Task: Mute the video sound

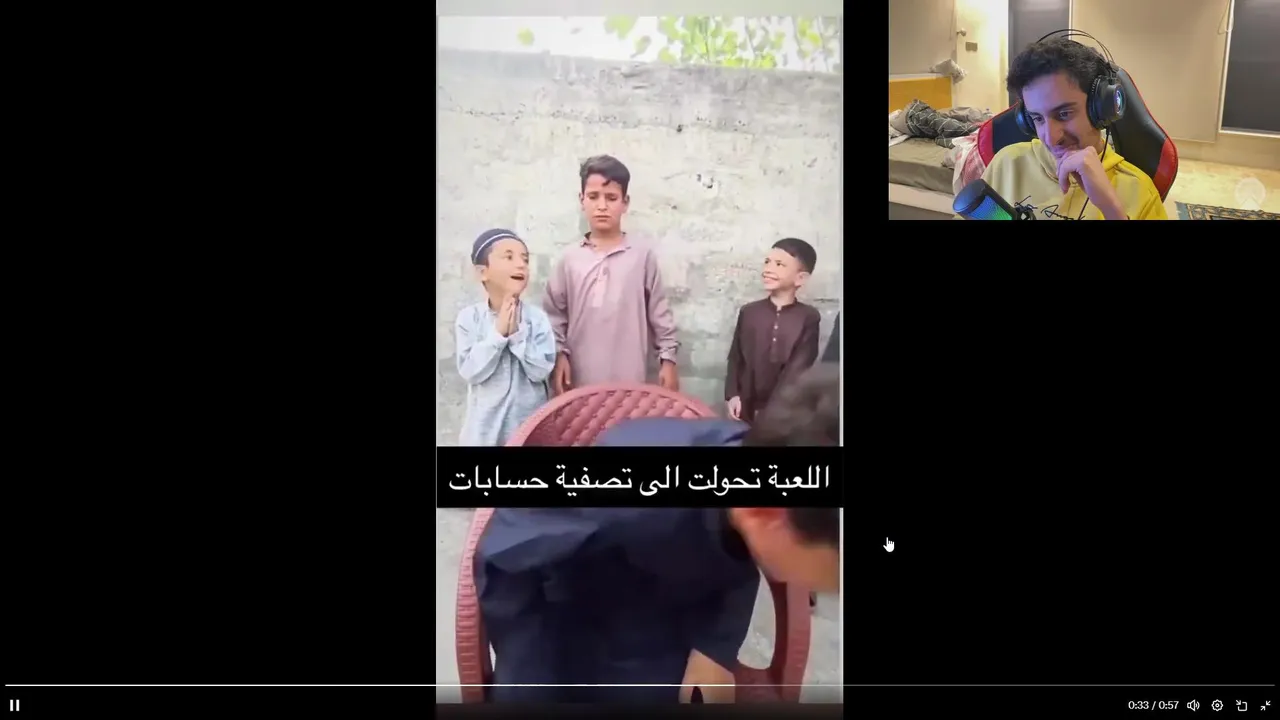Action: [x=1193, y=705]
